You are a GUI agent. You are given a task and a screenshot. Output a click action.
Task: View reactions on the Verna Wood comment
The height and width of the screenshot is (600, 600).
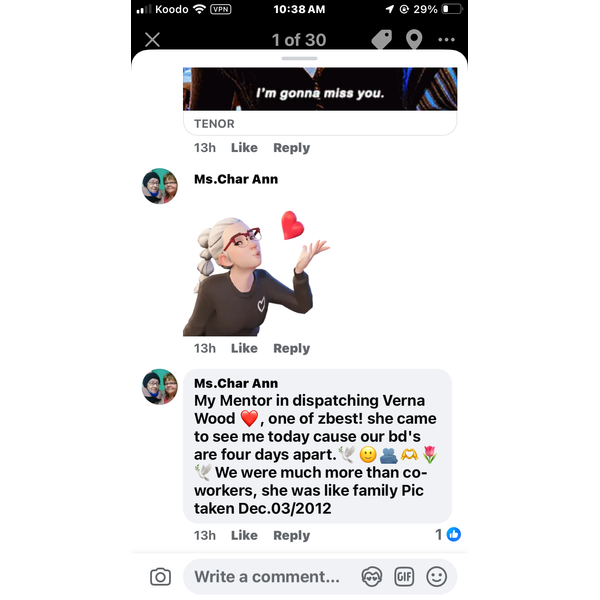[448, 535]
